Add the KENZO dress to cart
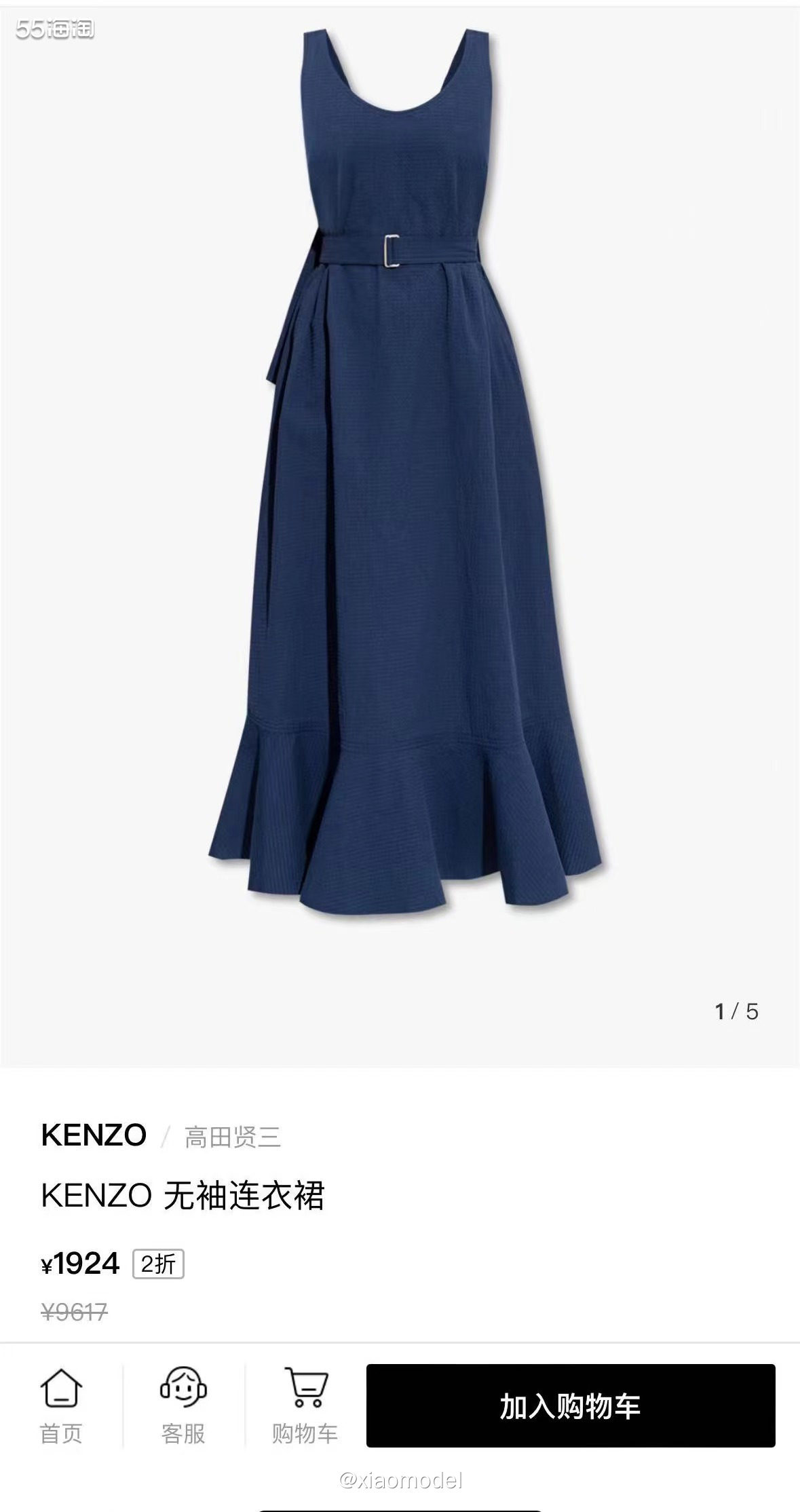 [x=570, y=1405]
